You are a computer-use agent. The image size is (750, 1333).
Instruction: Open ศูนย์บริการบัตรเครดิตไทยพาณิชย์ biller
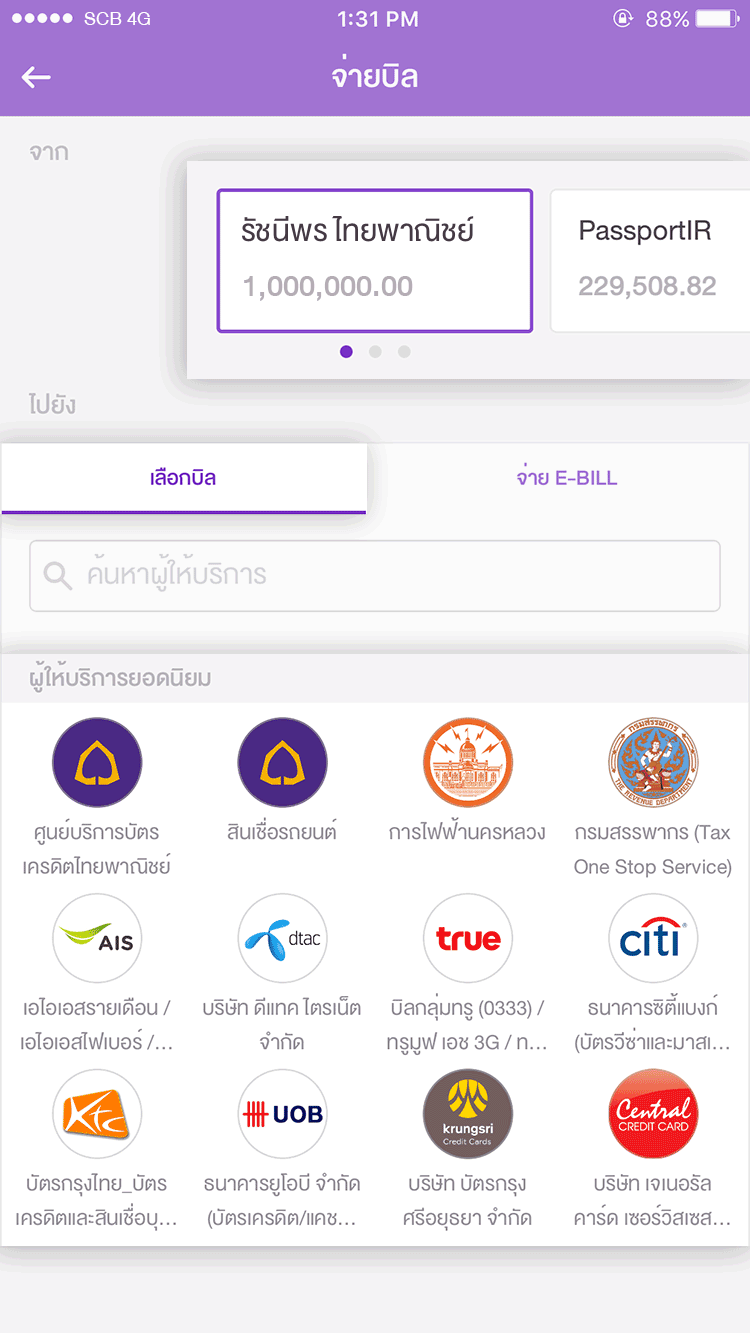coord(97,763)
